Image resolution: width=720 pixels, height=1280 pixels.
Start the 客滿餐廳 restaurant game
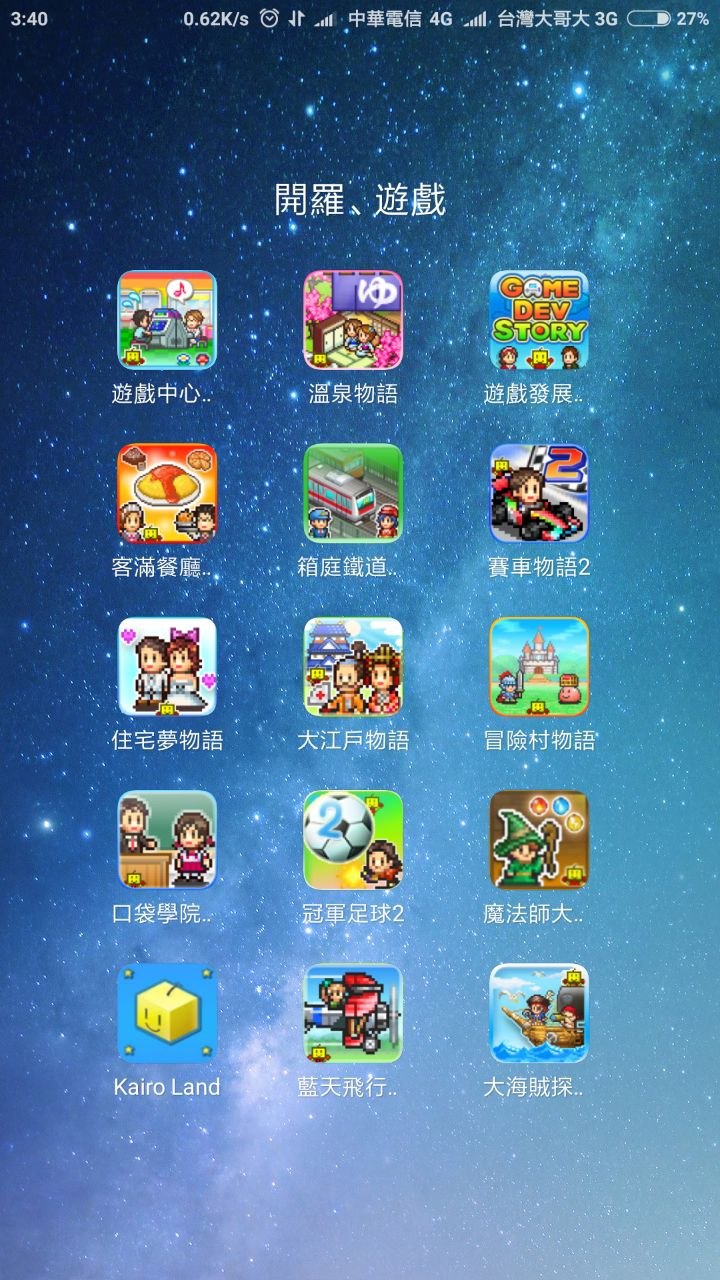pyautogui.click(x=167, y=493)
